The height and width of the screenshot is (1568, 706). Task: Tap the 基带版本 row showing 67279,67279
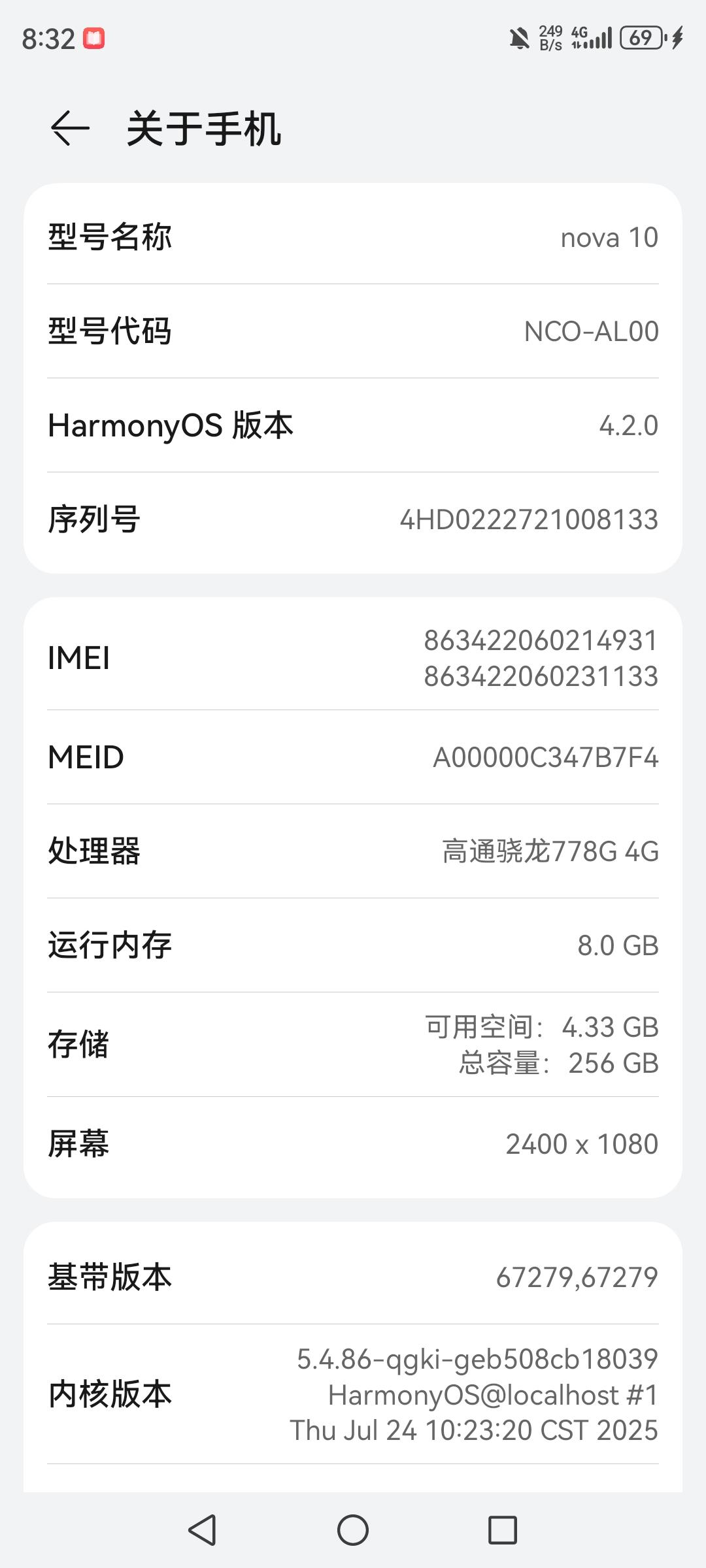pos(353,1277)
